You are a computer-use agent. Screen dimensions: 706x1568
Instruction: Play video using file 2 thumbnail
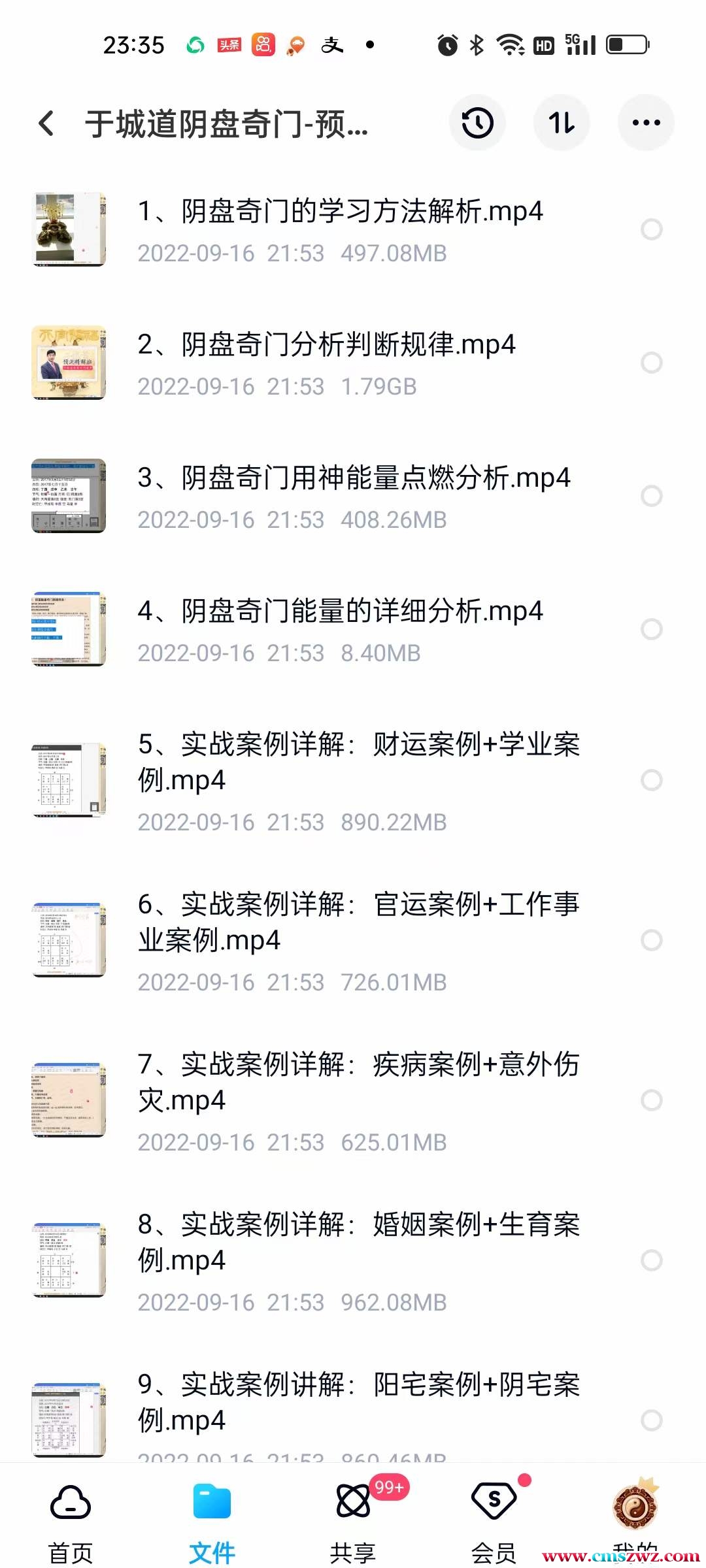pos(69,363)
